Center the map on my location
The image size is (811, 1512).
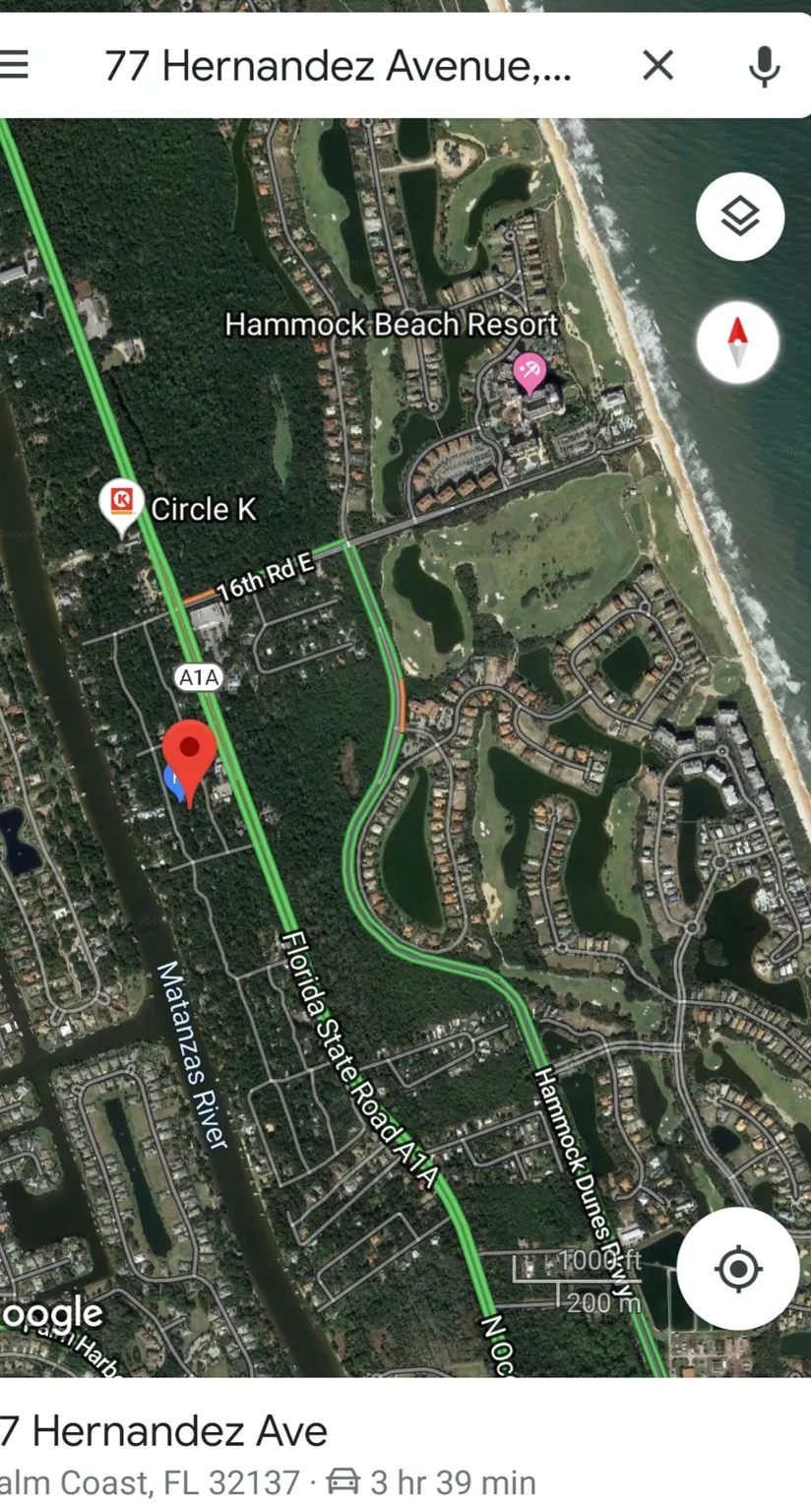pyautogui.click(x=738, y=1269)
